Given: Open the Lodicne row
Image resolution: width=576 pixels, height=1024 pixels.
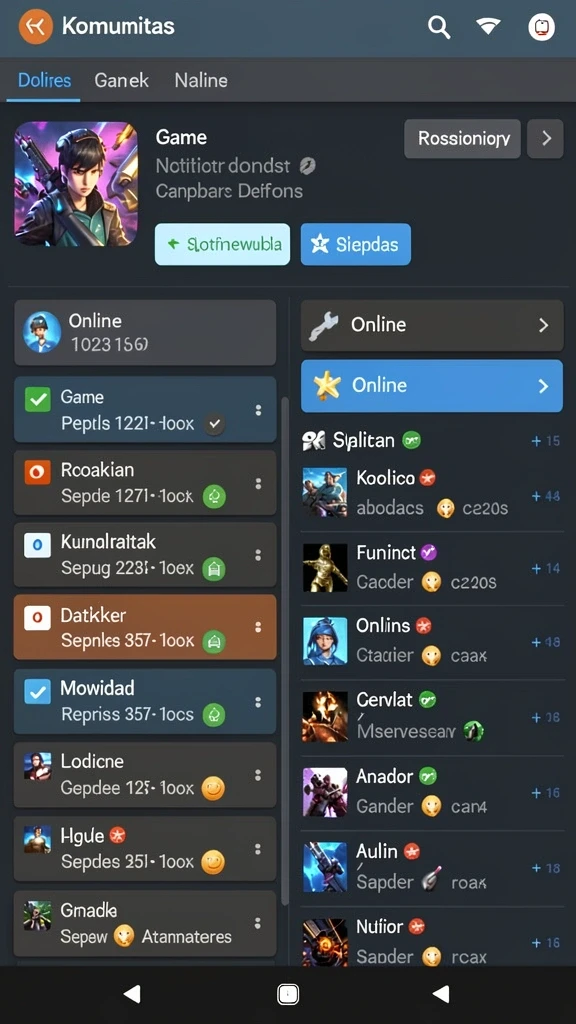Looking at the screenshot, I should [145, 775].
